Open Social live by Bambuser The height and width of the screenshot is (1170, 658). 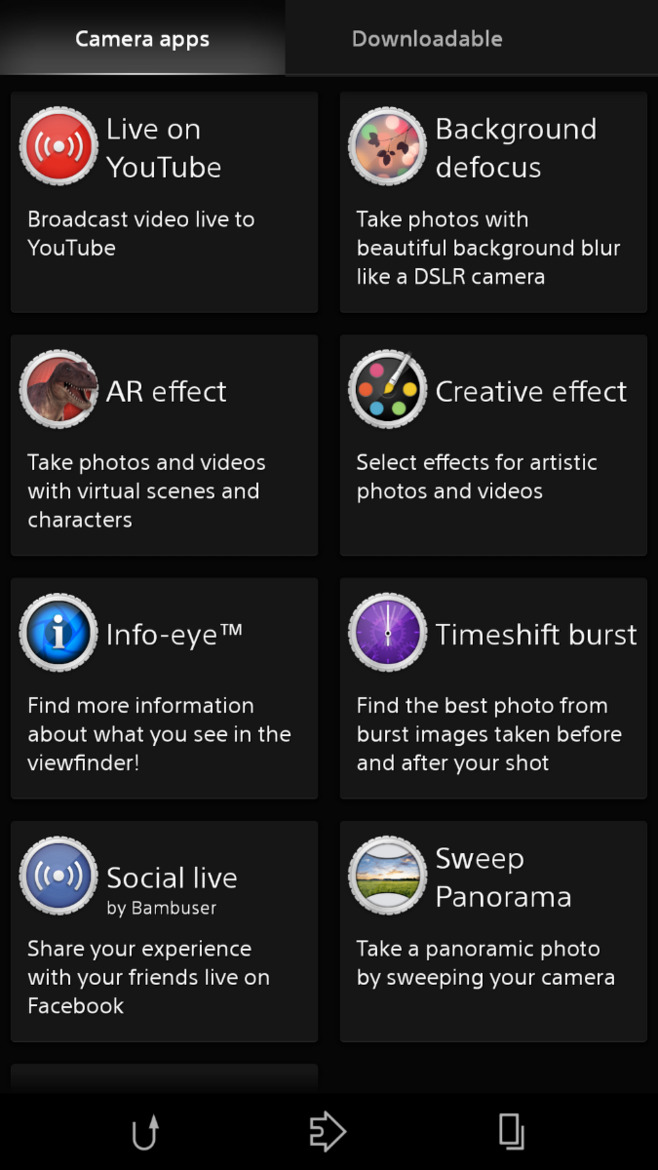point(164,931)
